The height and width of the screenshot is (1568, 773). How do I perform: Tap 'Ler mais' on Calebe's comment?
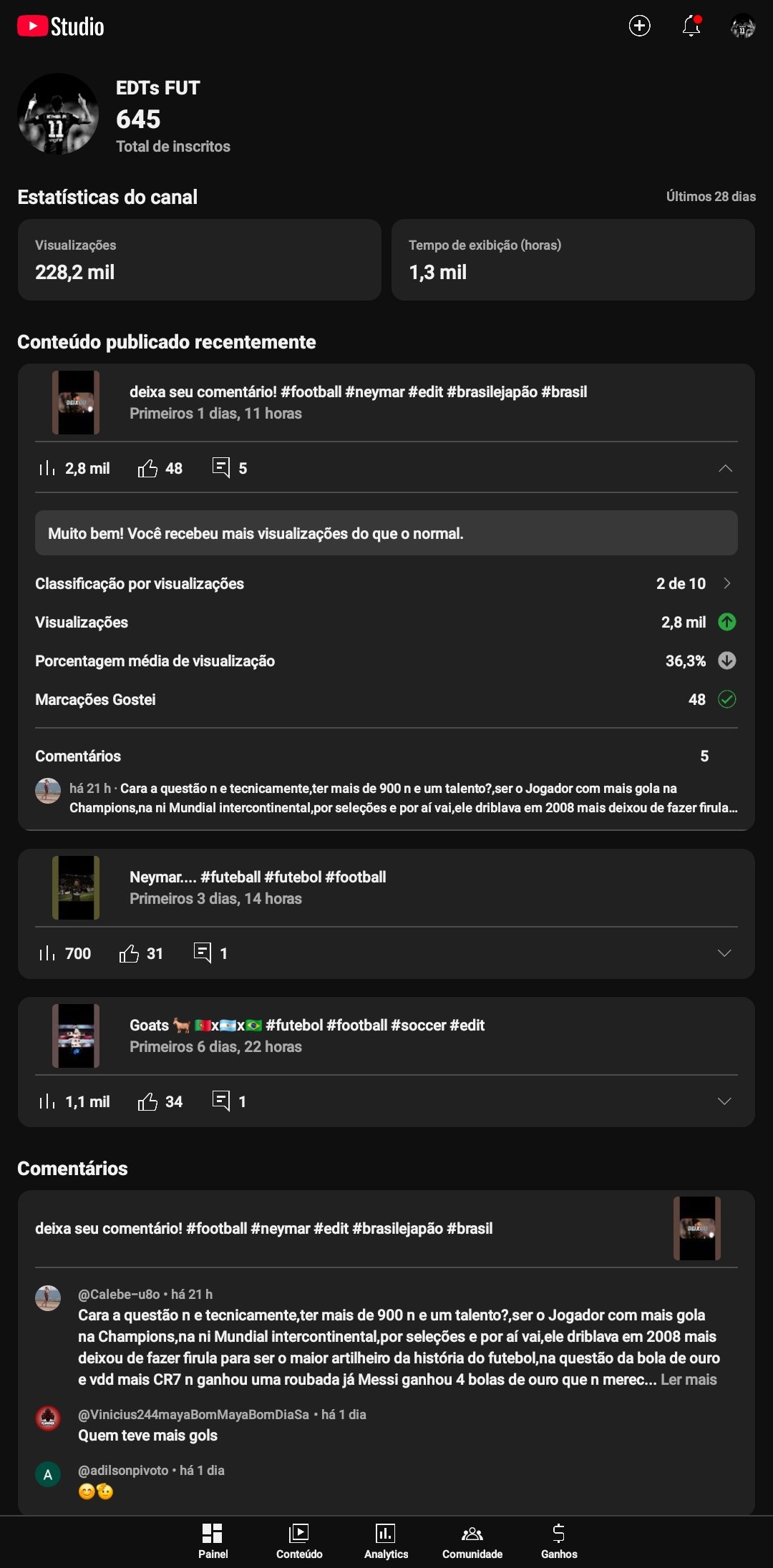[688, 1379]
